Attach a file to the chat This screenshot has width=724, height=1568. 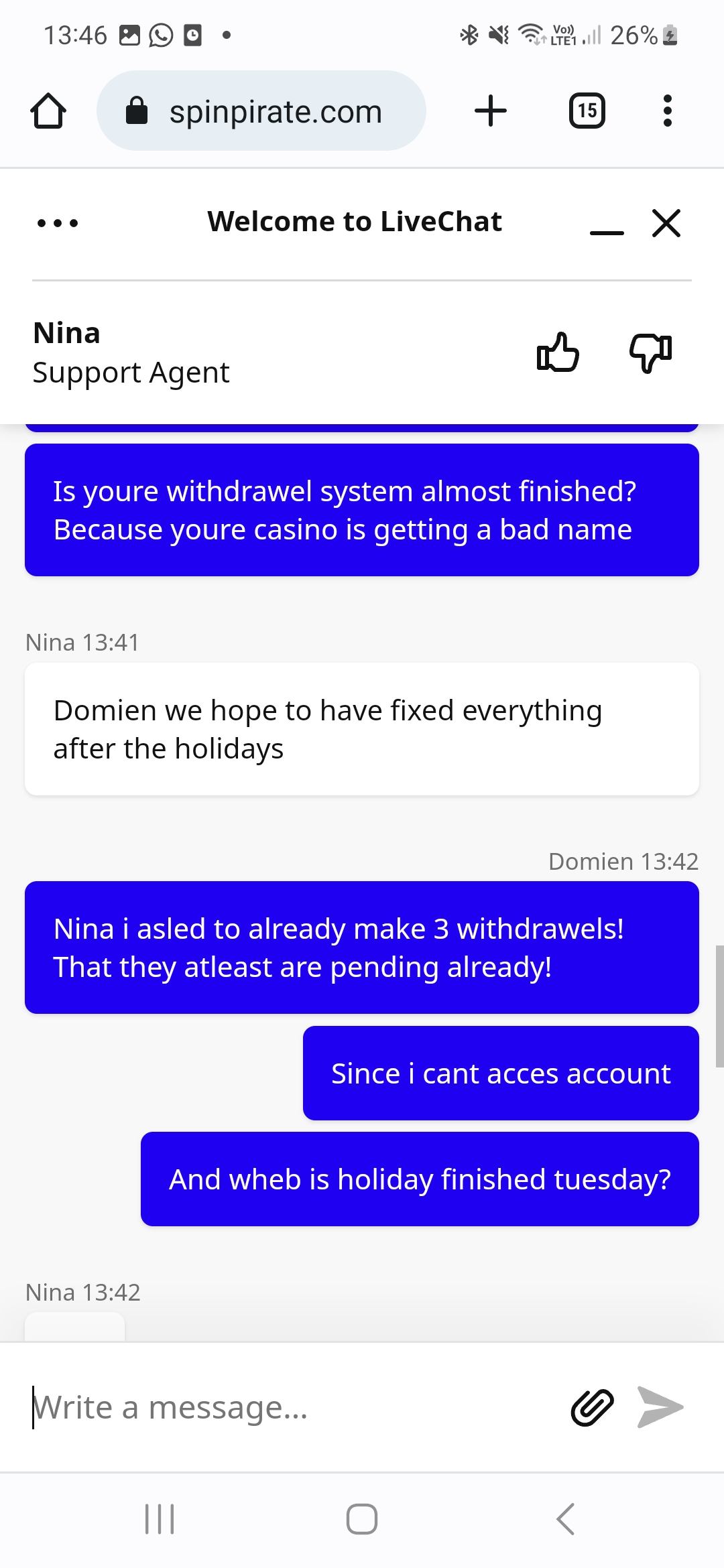592,1407
